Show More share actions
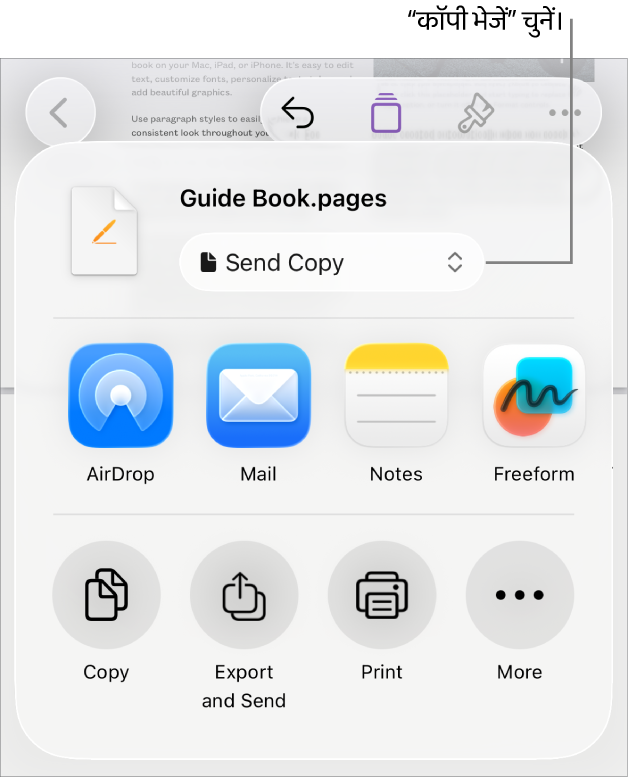The image size is (628, 777). tap(520, 595)
